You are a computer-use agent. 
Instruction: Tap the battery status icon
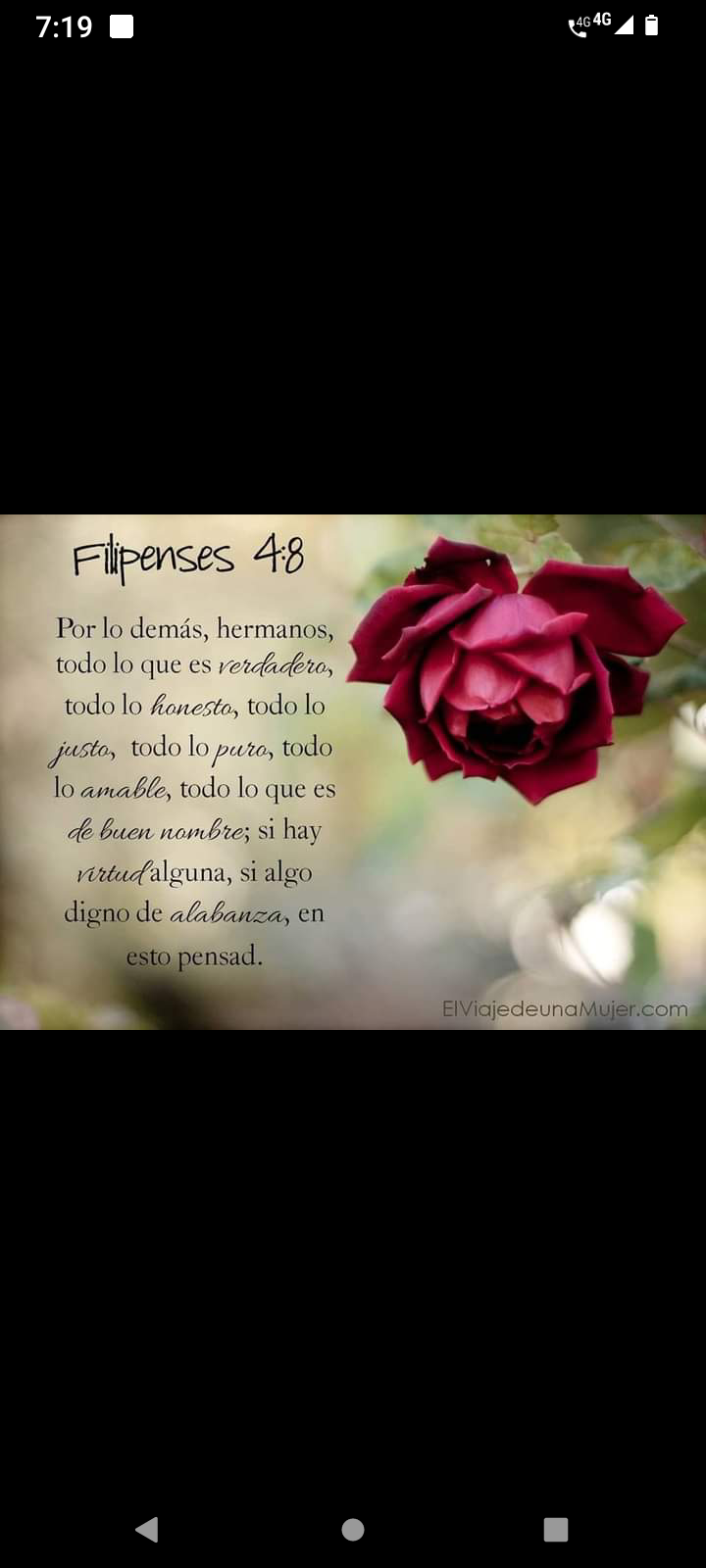[651, 26]
